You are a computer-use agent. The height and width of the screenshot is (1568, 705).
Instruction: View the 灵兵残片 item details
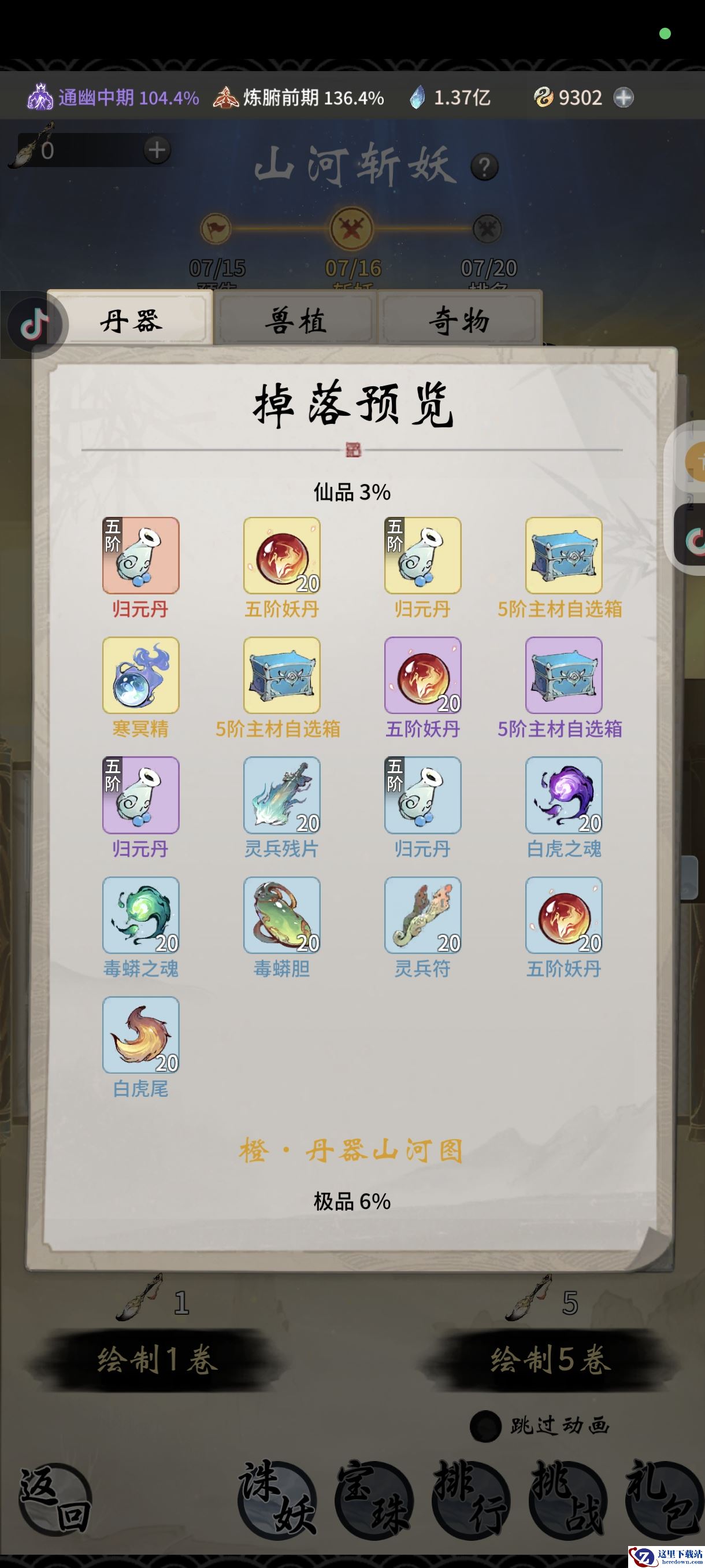click(281, 795)
